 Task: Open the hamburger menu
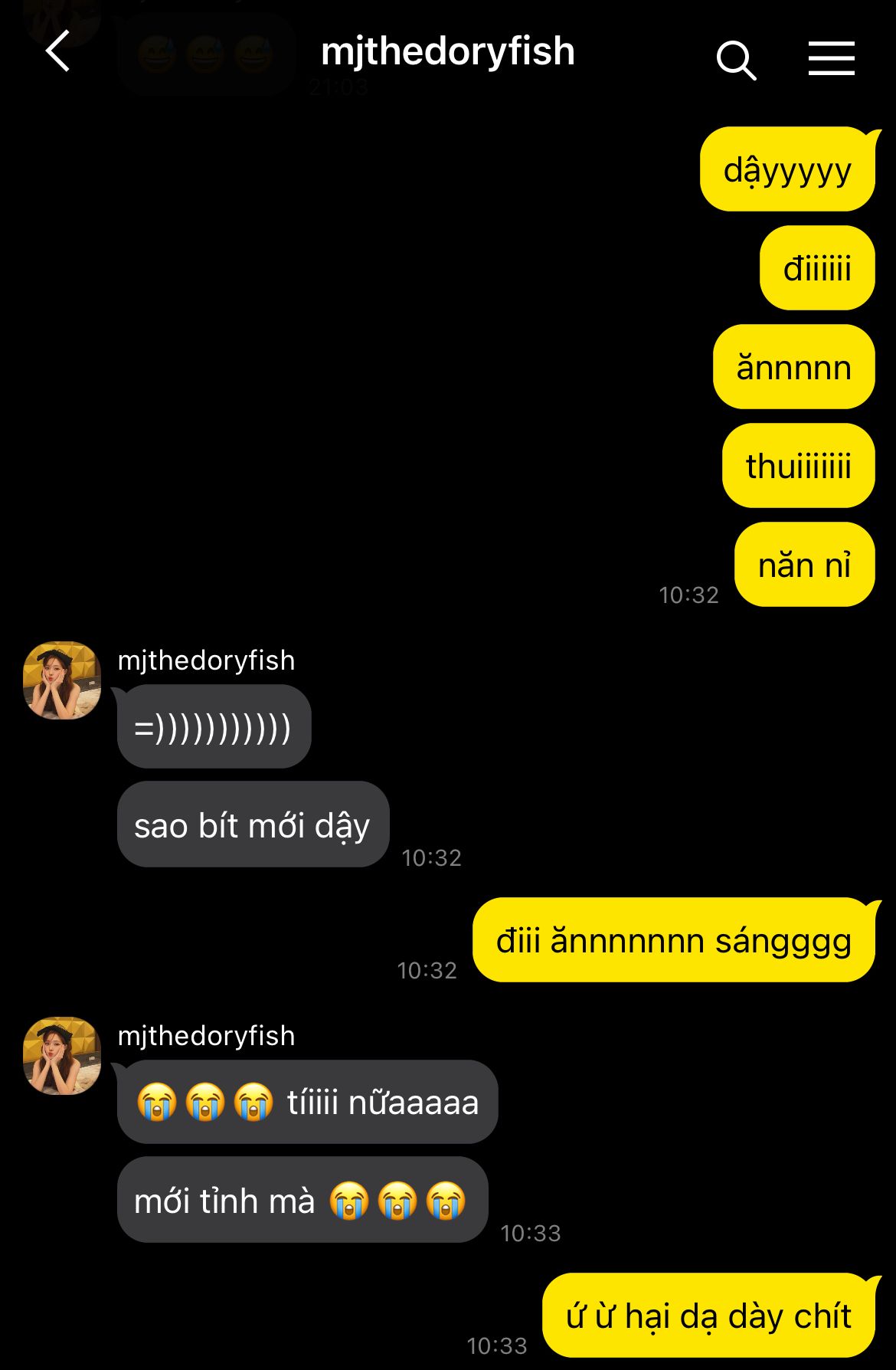831,58
